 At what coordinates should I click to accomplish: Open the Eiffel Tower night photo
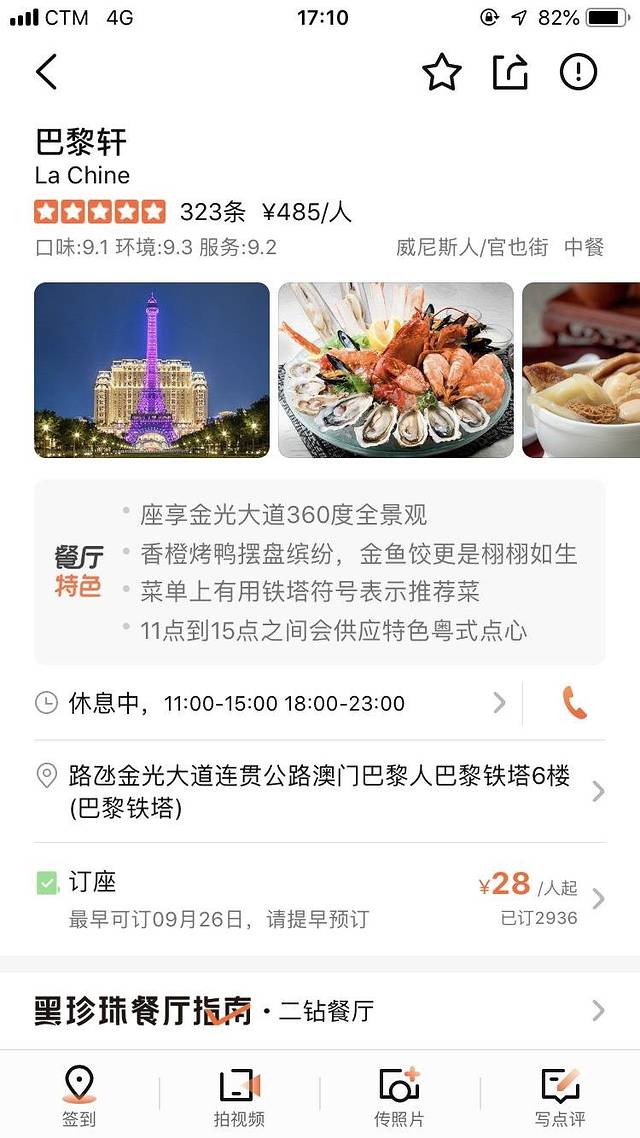coord(152,370)
